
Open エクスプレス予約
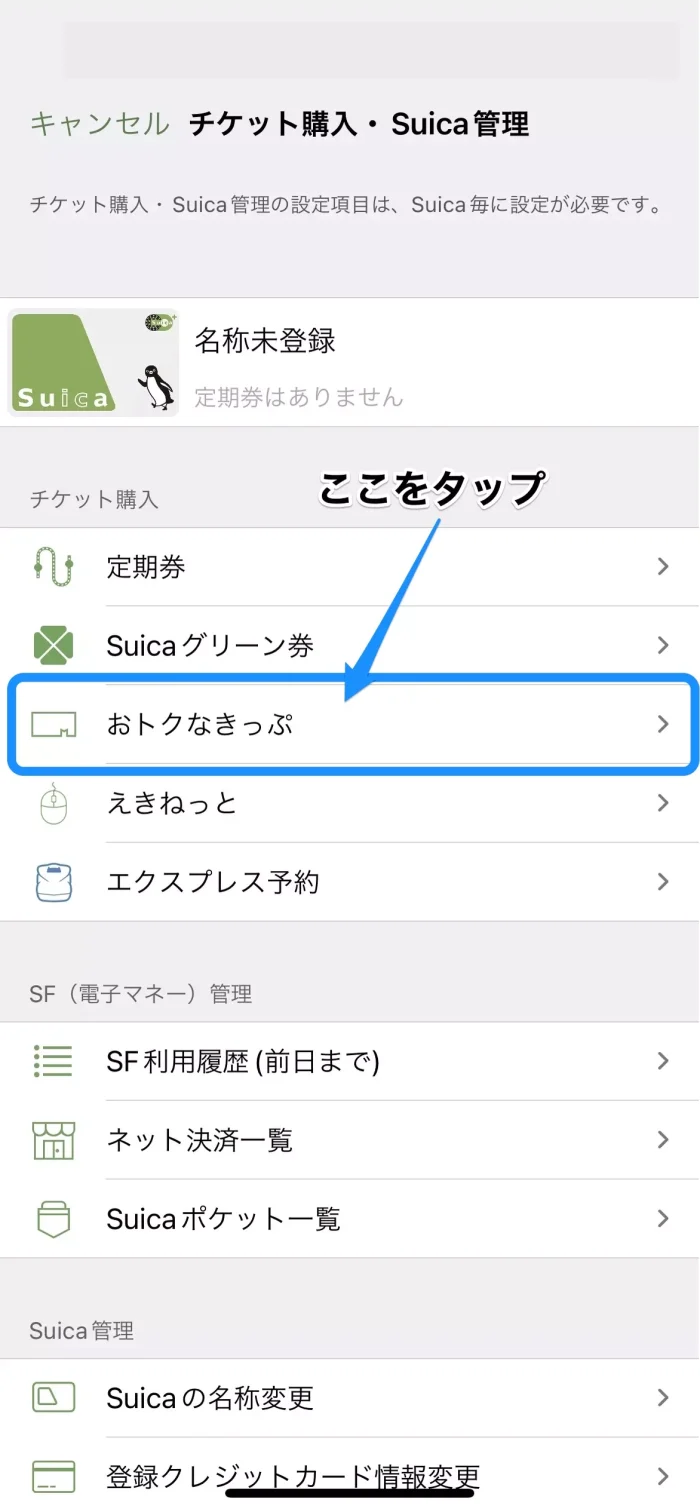(350, 882)
